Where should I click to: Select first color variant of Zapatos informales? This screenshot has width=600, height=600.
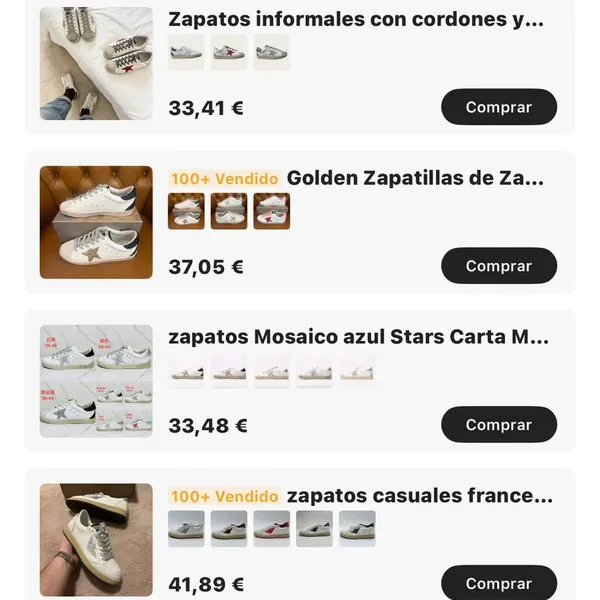pyautogui.click(x=186, y=52)
